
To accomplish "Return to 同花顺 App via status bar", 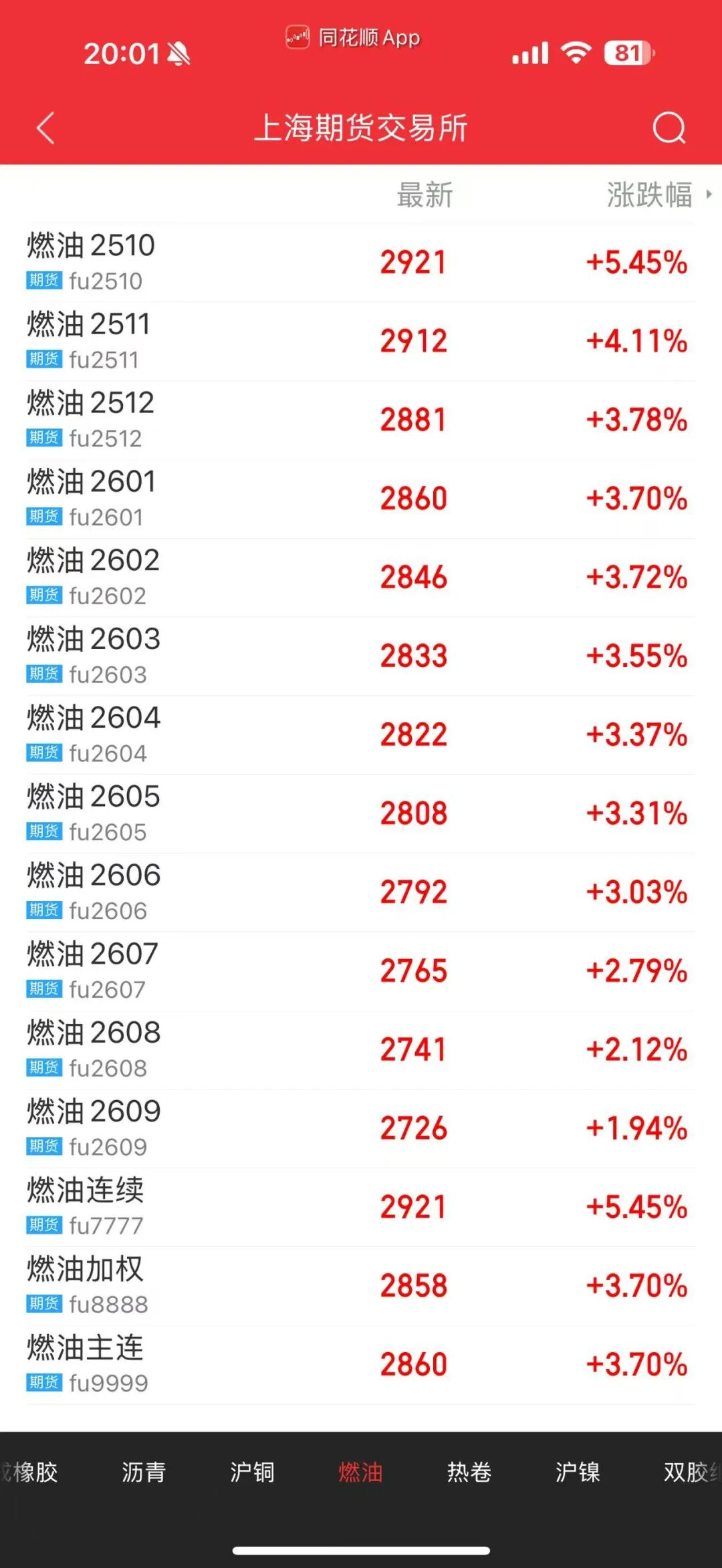I will (x=354, y=37).
